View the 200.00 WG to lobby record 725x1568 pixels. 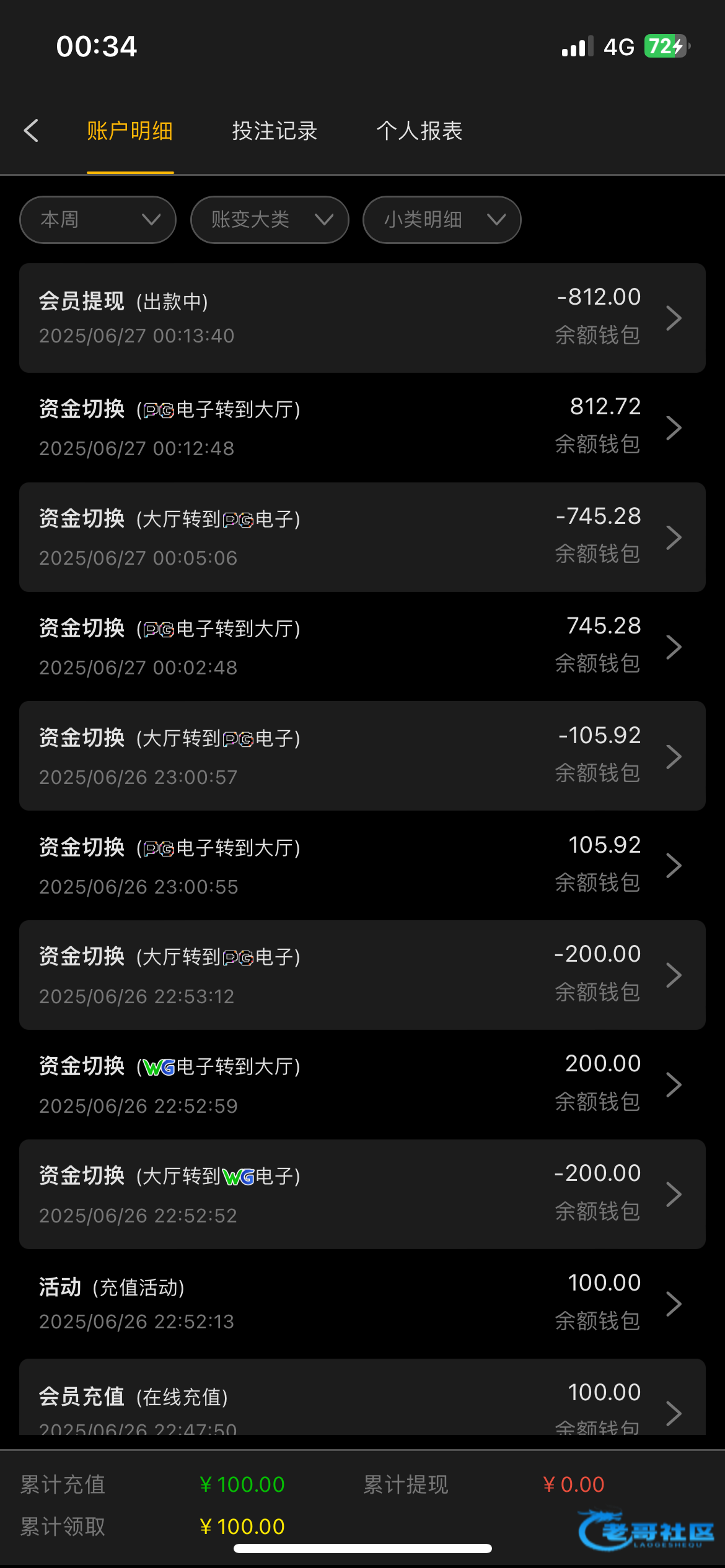pos(362,1085)
